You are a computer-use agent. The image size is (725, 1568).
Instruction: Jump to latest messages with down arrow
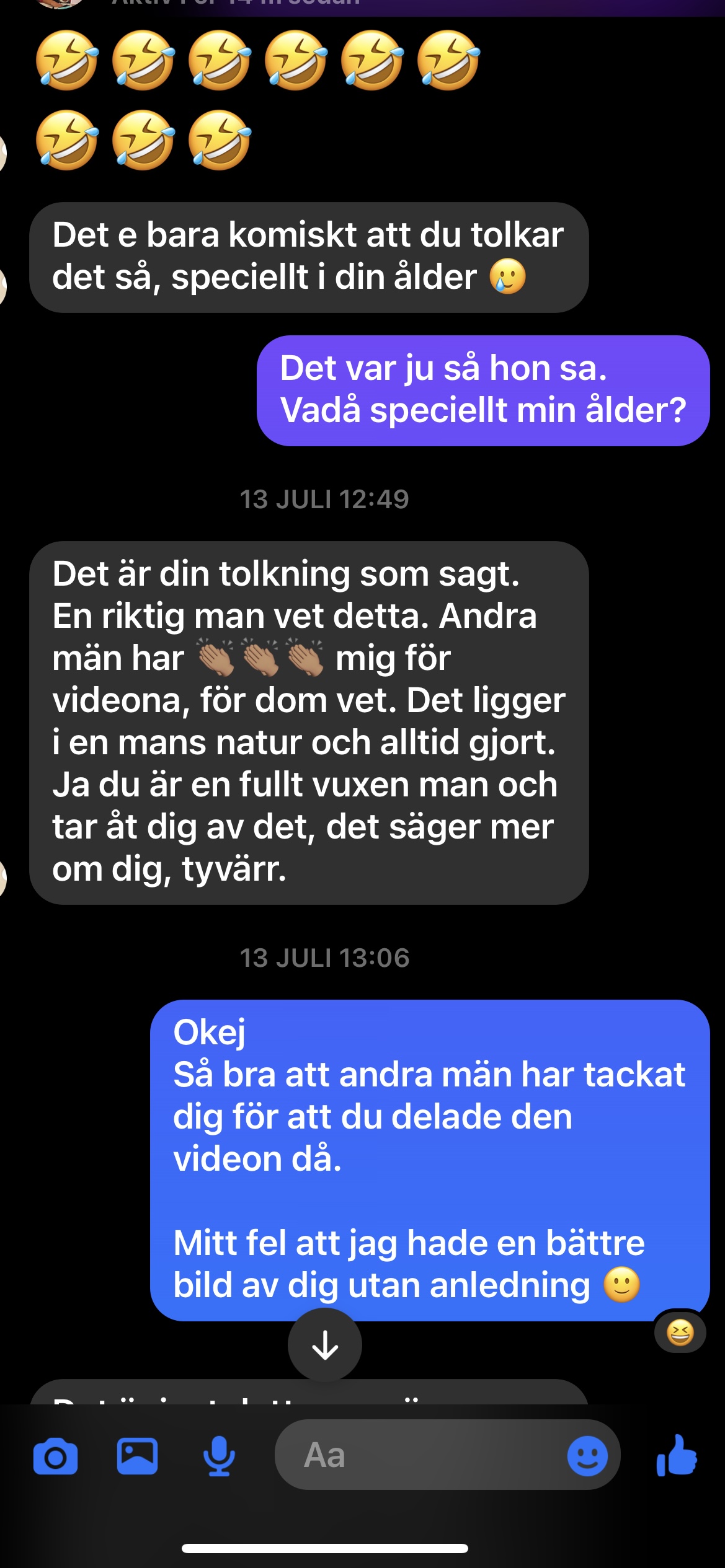click(324, 1345)
